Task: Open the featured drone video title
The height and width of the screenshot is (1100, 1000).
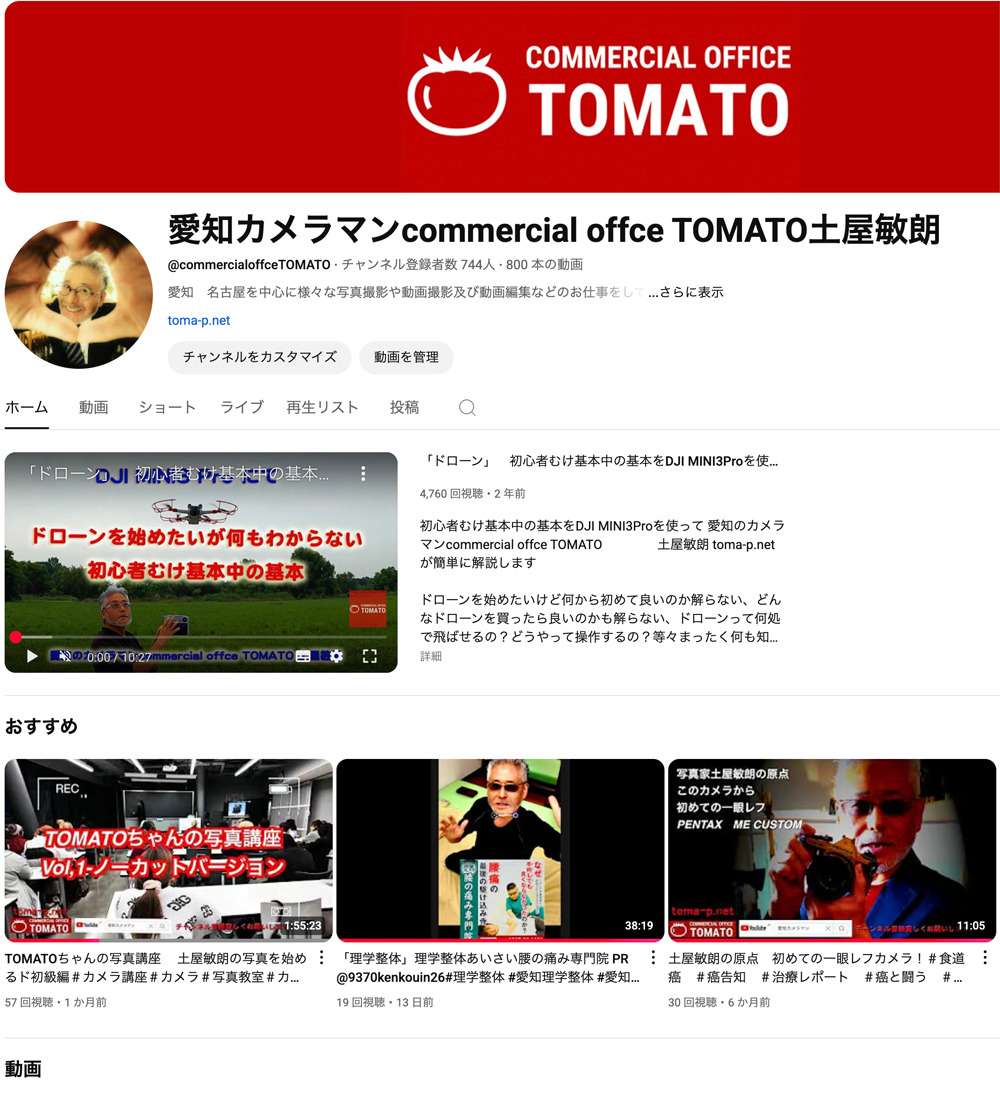Action: click(x=598, y=462)
